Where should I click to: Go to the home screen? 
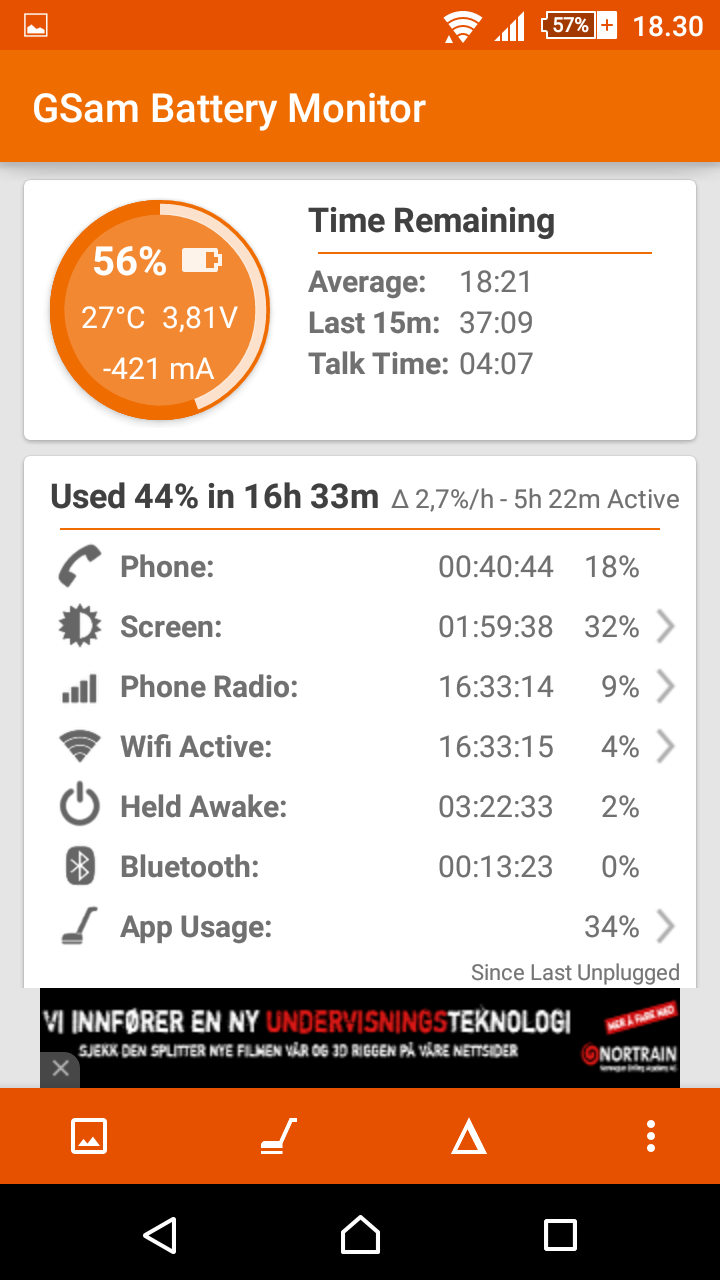coord(360,1234)
